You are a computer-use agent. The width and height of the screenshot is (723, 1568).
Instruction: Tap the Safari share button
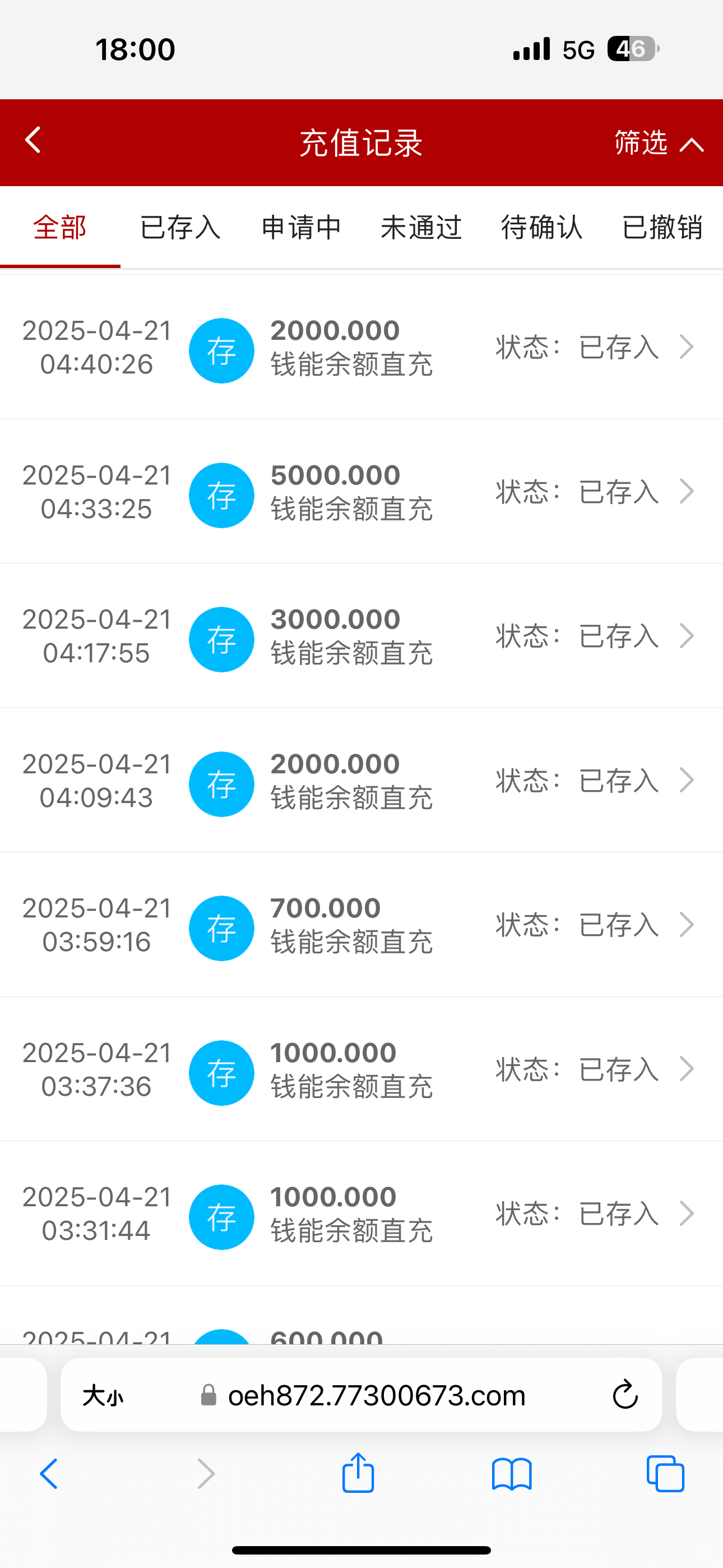[x=358, y=1474]
